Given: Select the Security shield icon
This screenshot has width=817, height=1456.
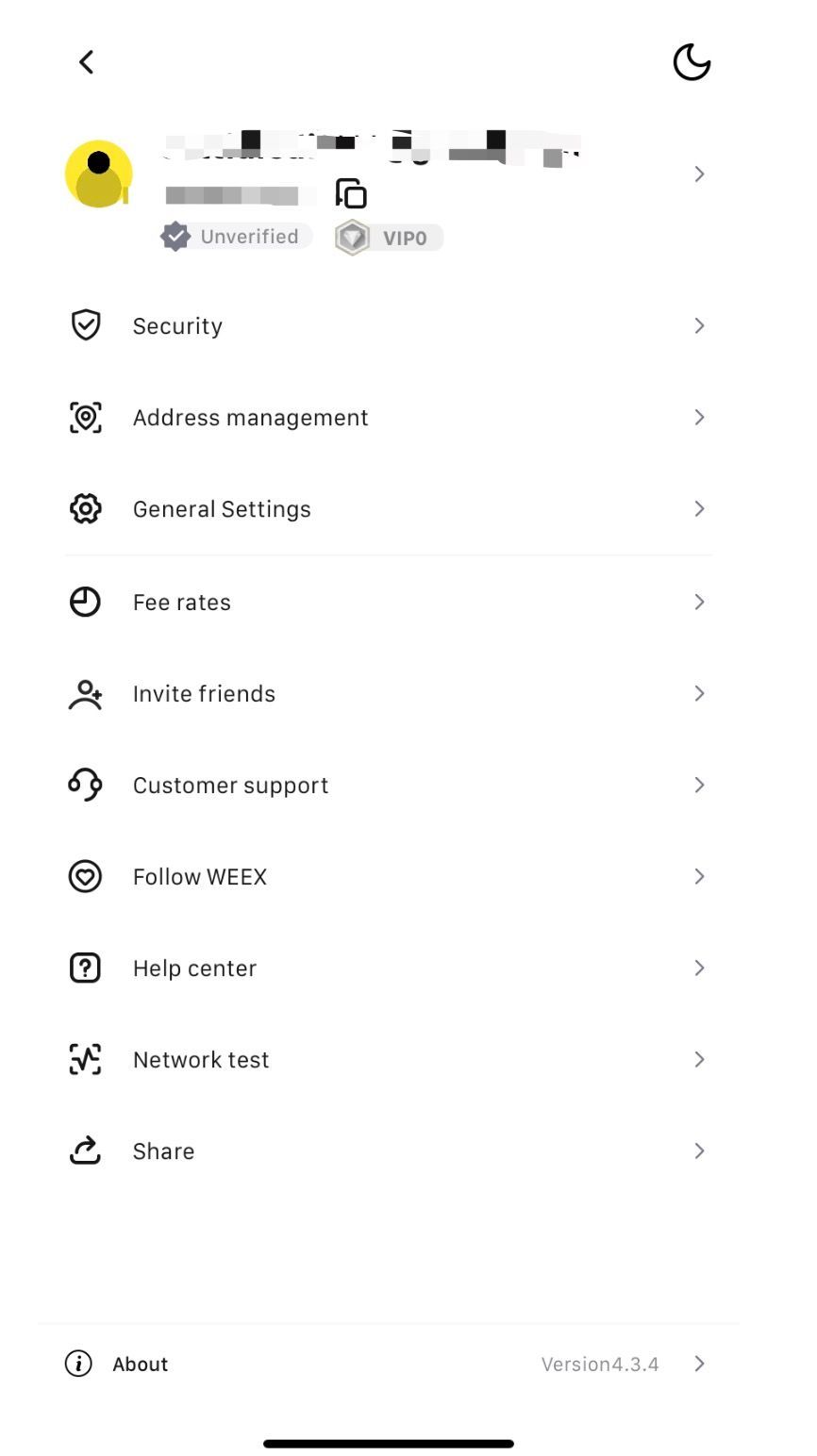Looking at the screenshot, I should pyautogui.click(x=86, y=324).
